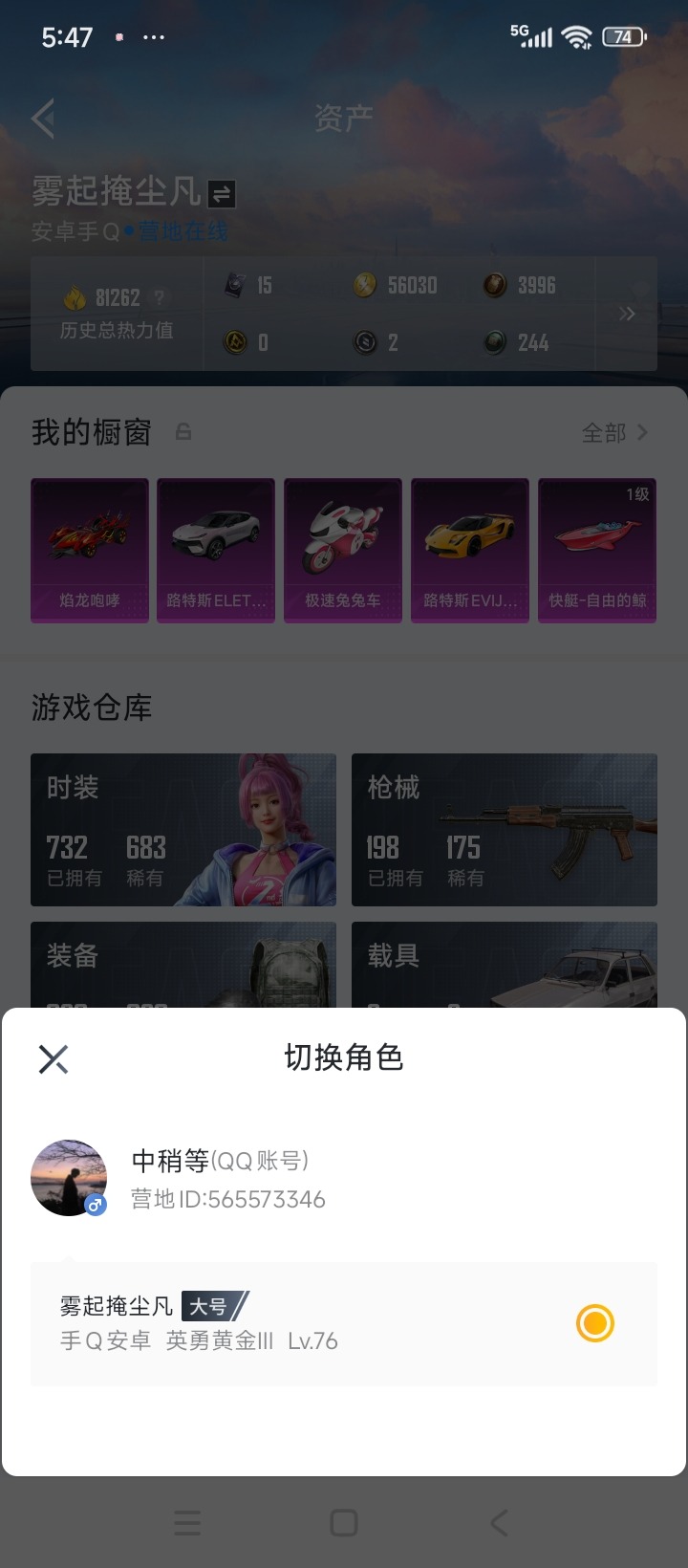
Task: Expand the currency panel with the double-arrow chevron
Action: pos(628,314)
